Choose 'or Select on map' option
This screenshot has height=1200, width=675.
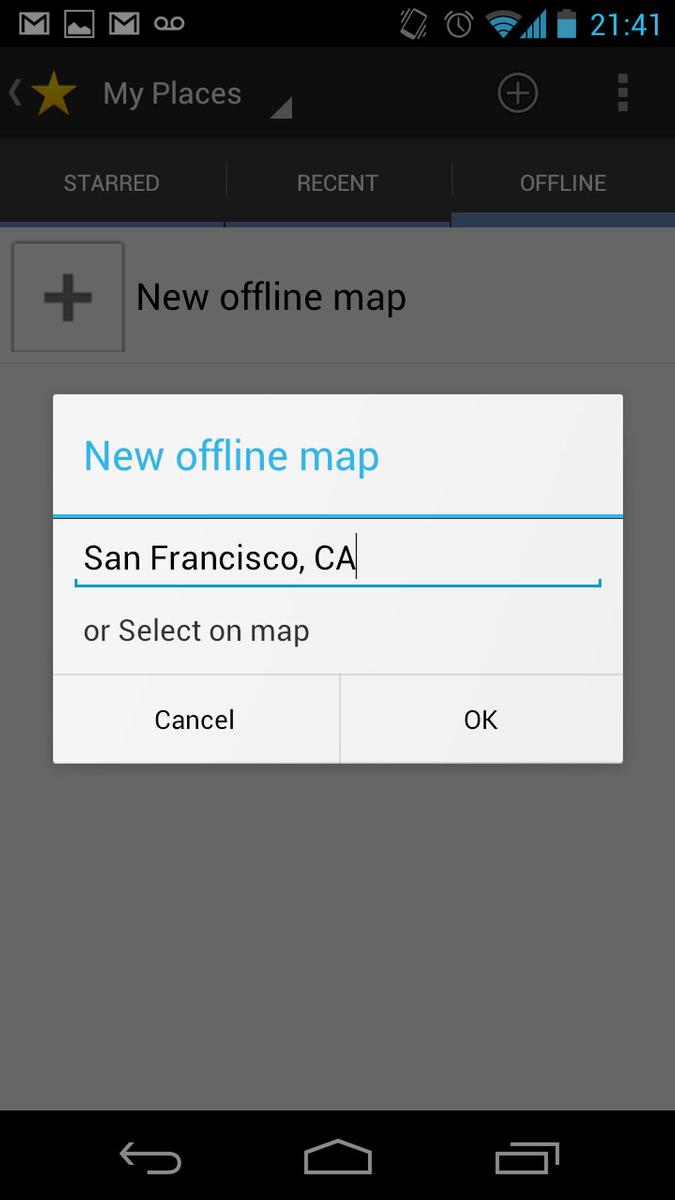[x=196, y=631]
